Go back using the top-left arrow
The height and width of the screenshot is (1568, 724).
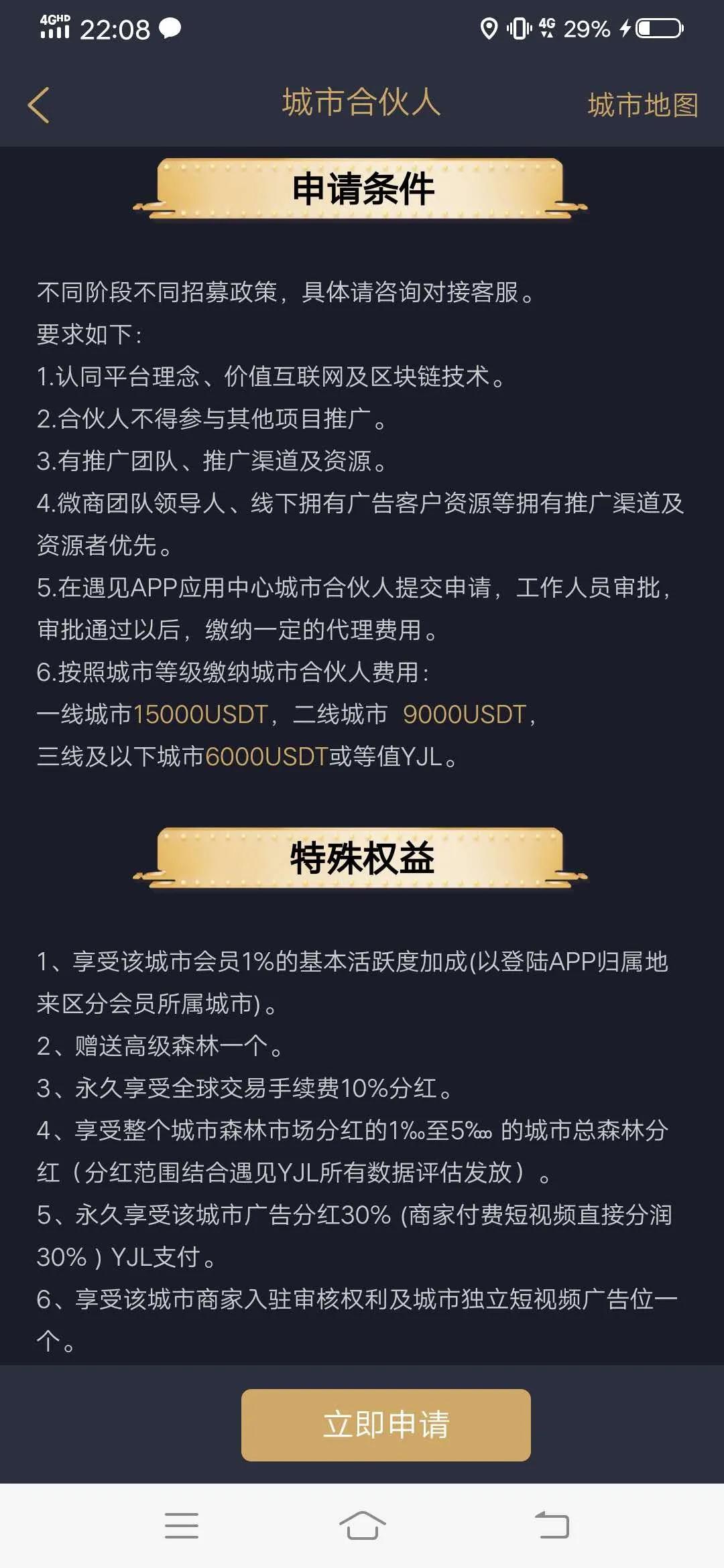pos(39,105)
